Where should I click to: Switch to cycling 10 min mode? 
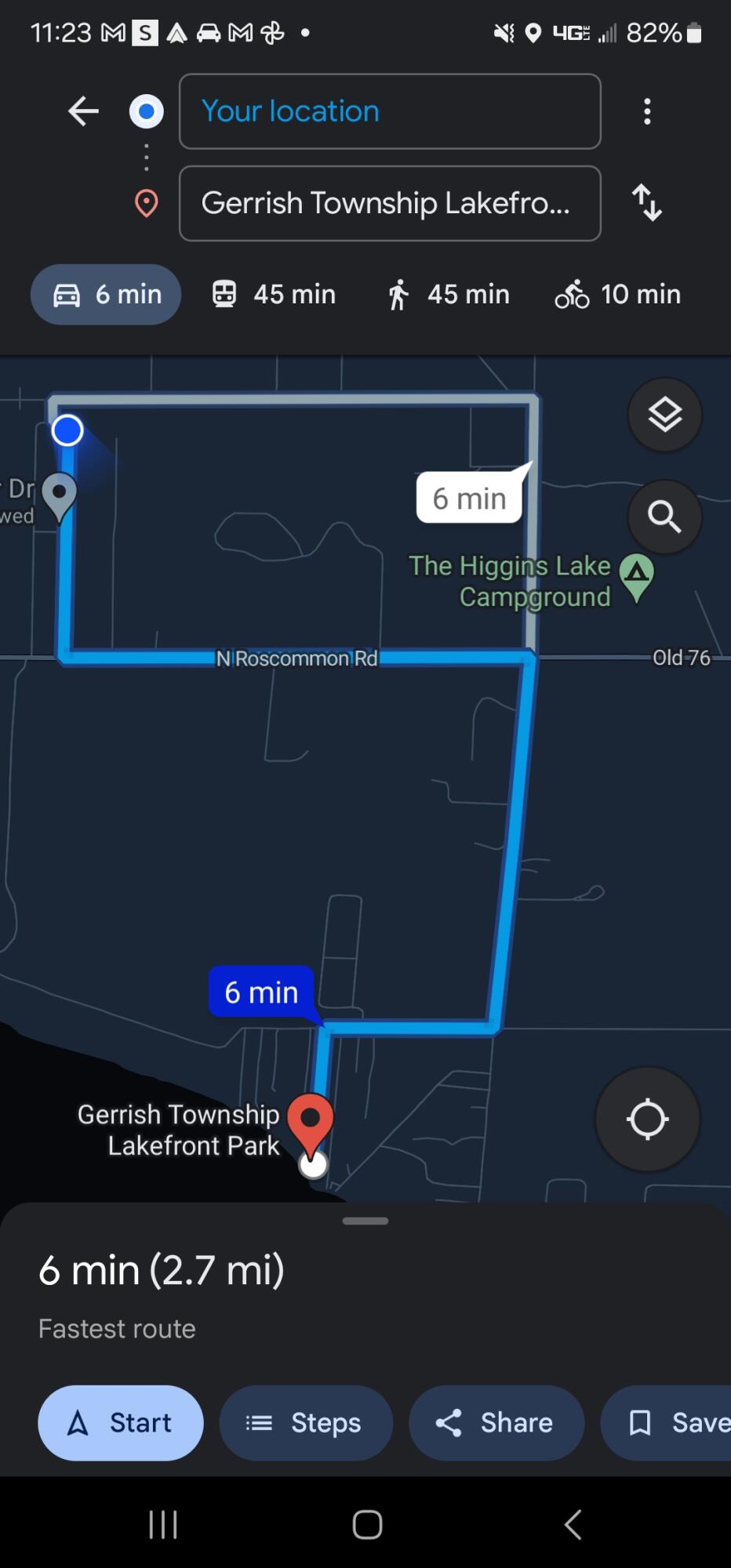coord(618,295)
